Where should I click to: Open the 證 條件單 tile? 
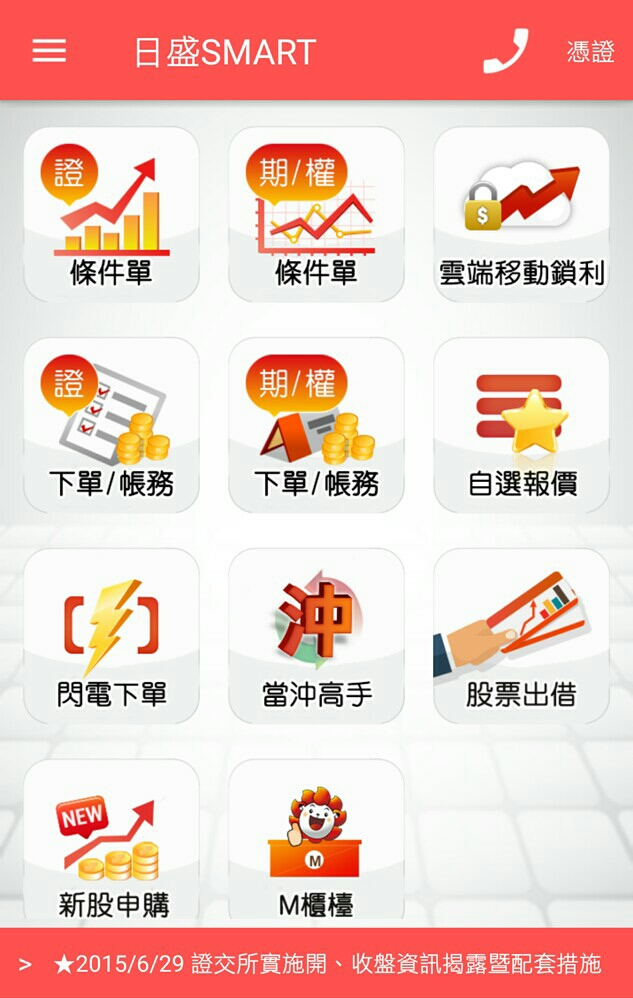click(111, 215)
